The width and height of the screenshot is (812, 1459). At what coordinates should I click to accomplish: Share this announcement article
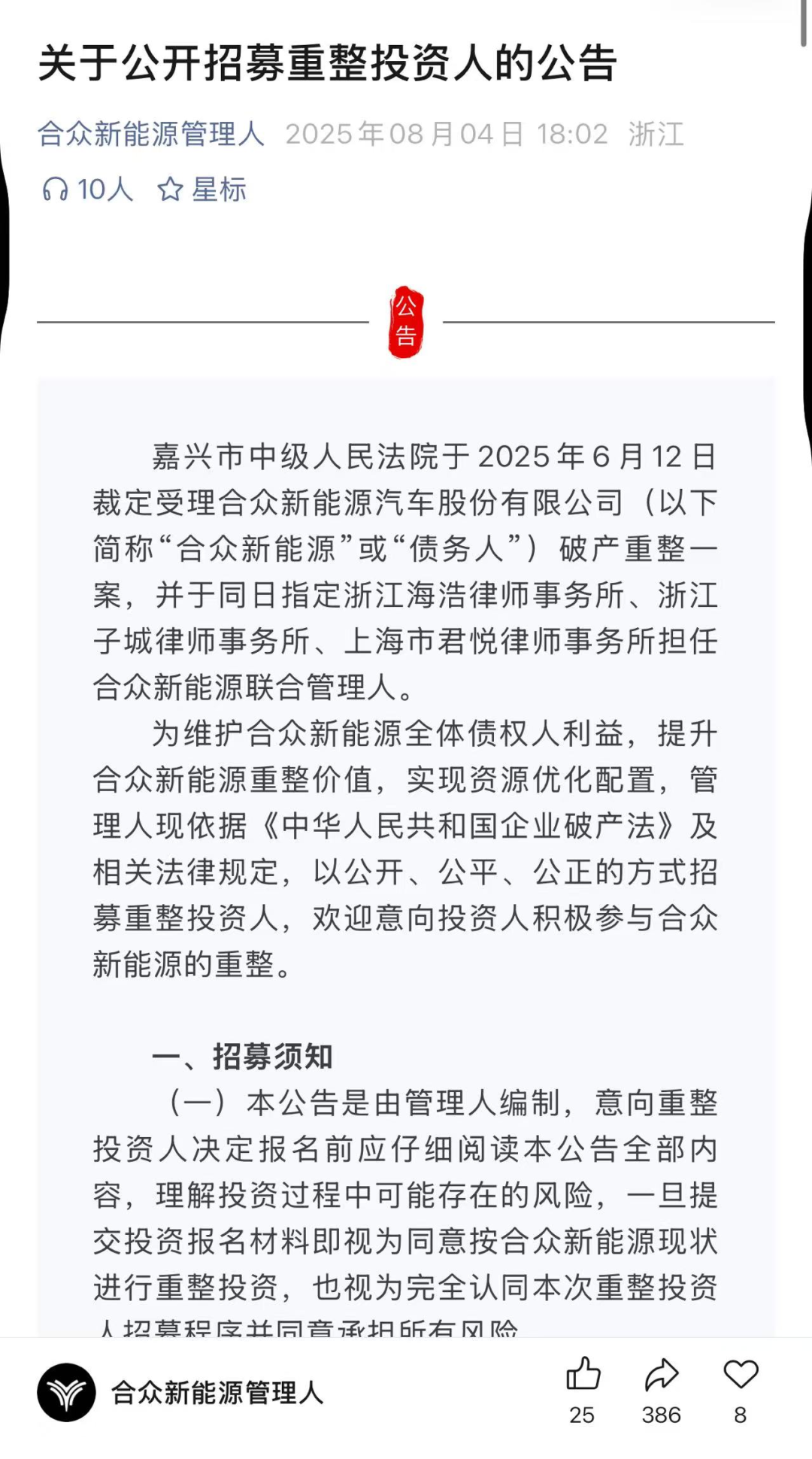662,1375
